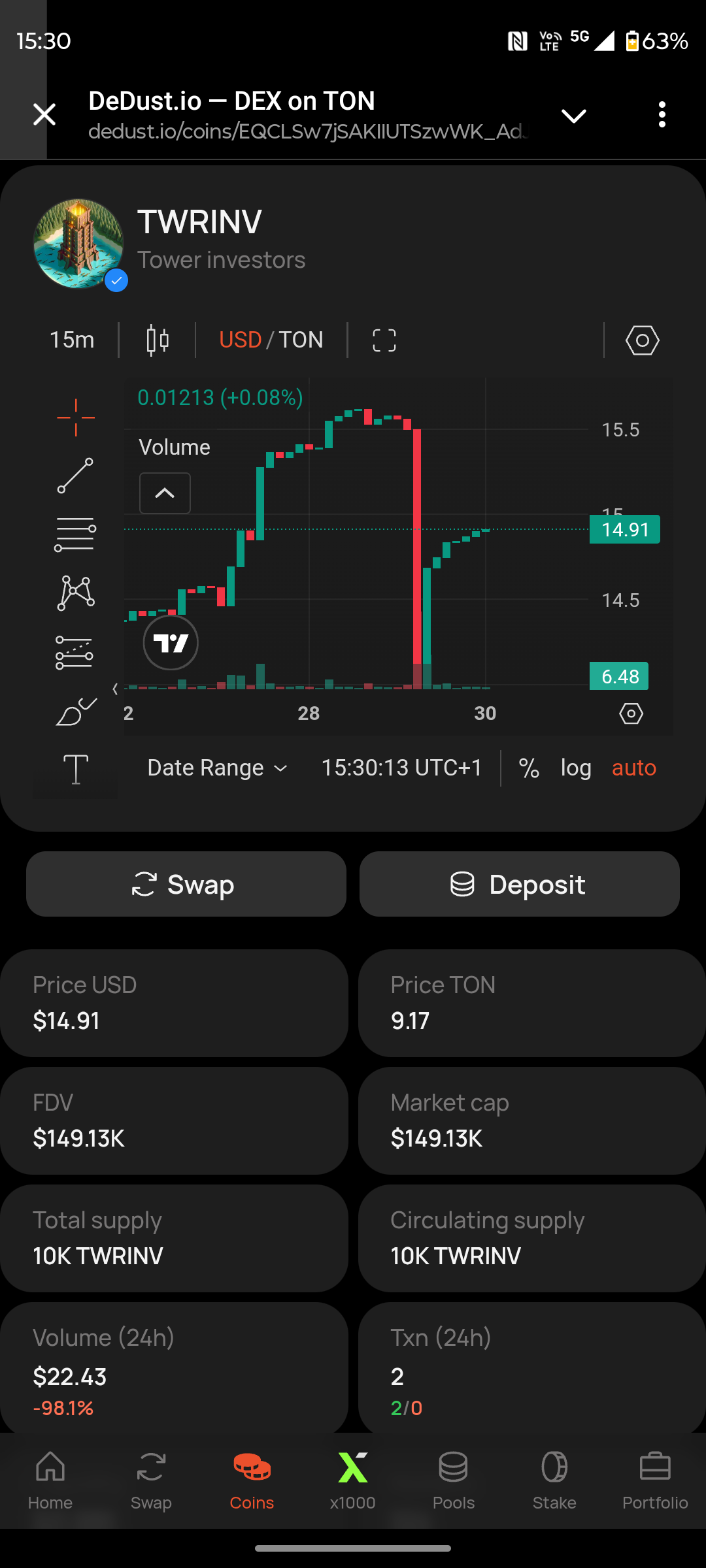Select the trend line drawing tool
Image resolution: width=706 pixels, height=1568 pixels.
pos(75,476)
